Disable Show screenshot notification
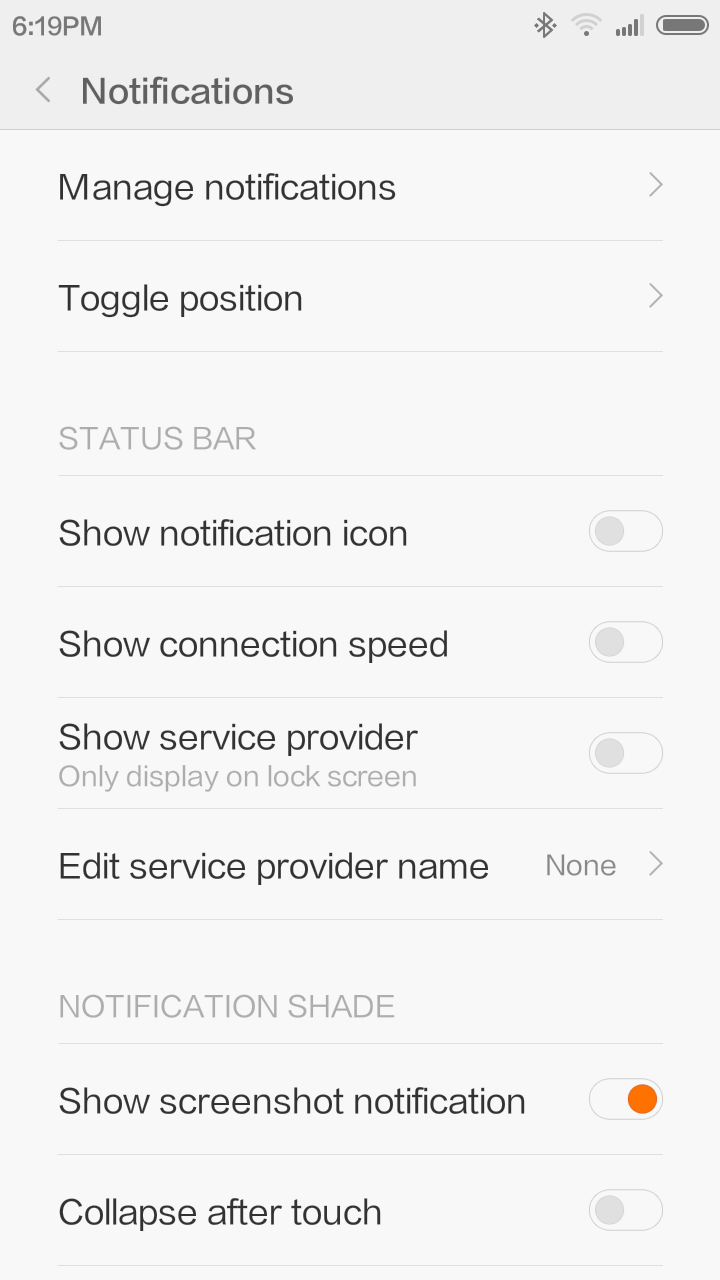 [625, 1099]
